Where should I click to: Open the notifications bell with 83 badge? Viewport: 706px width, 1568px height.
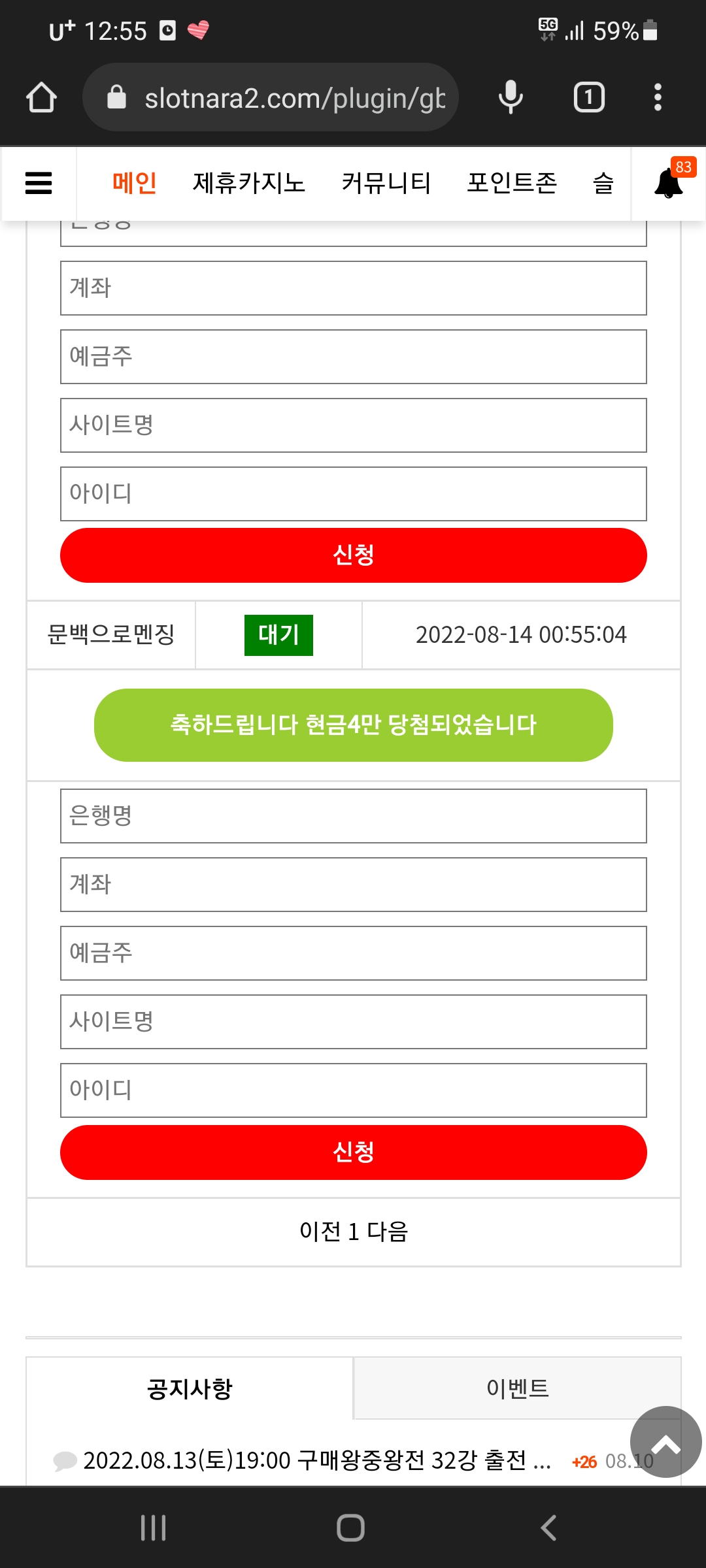pyautogui.click(x=669, y=183)
